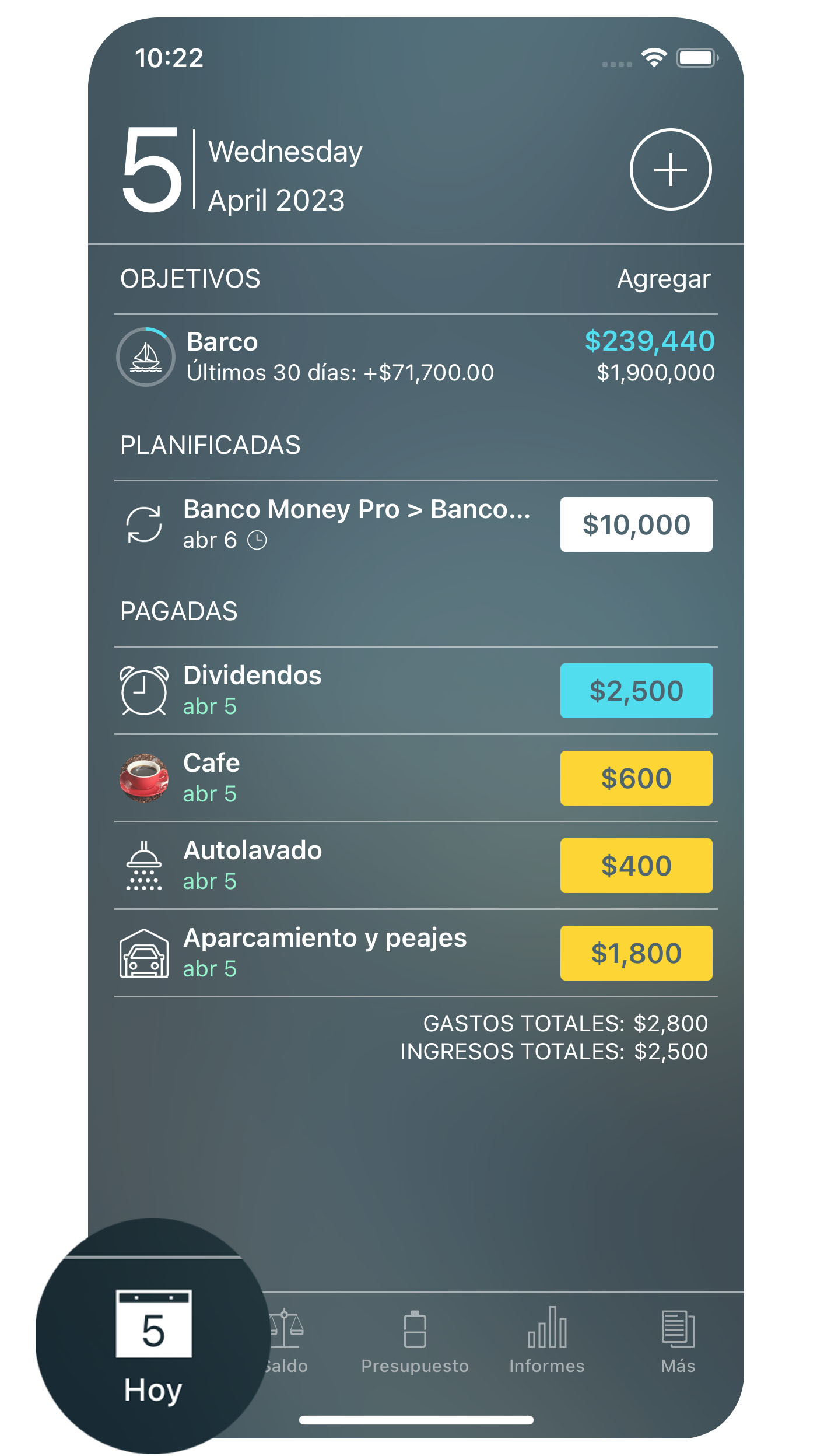
Task: Click the April 2023 date header
Action: [276, 200]
